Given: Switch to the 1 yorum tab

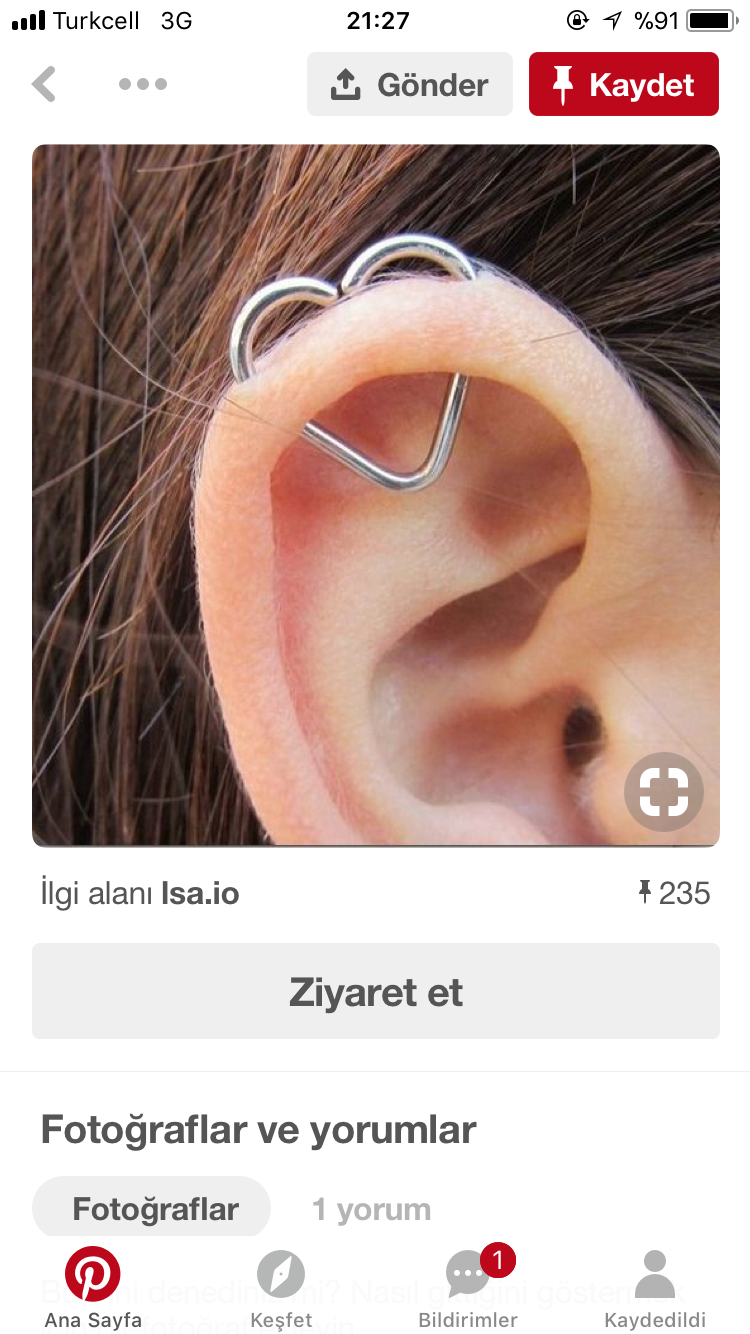Looking at the screenshot, I should (x=372, y=1209).
